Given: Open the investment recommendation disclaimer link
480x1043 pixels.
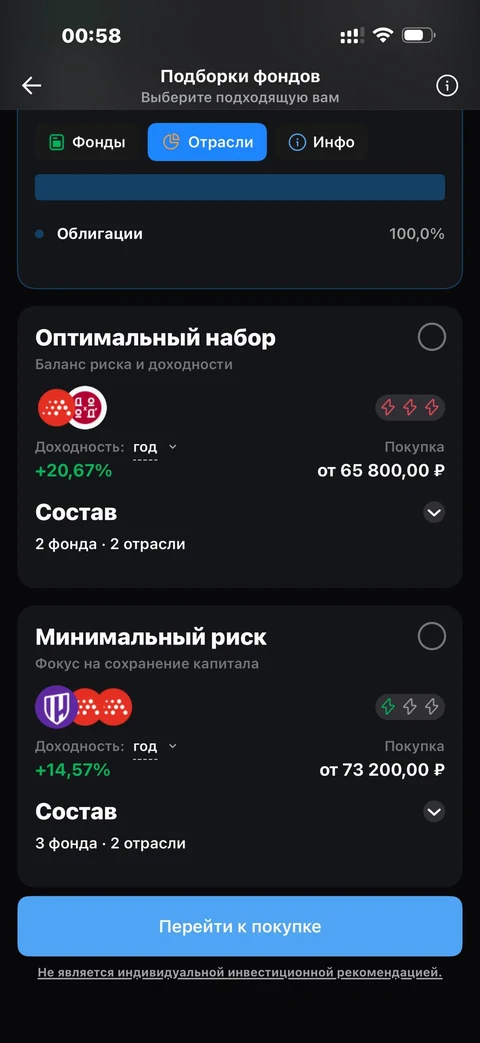Looking at the screenshot, I should [240, 972].
